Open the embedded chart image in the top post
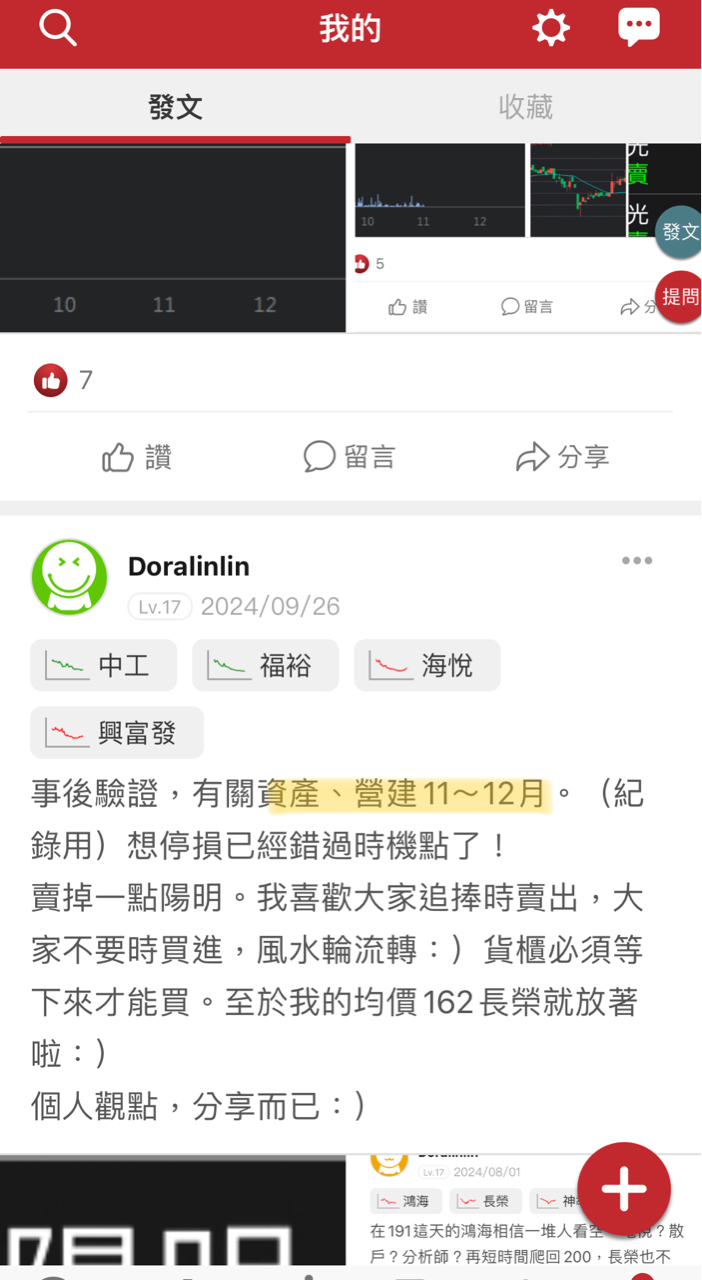 tap(172, 238)
